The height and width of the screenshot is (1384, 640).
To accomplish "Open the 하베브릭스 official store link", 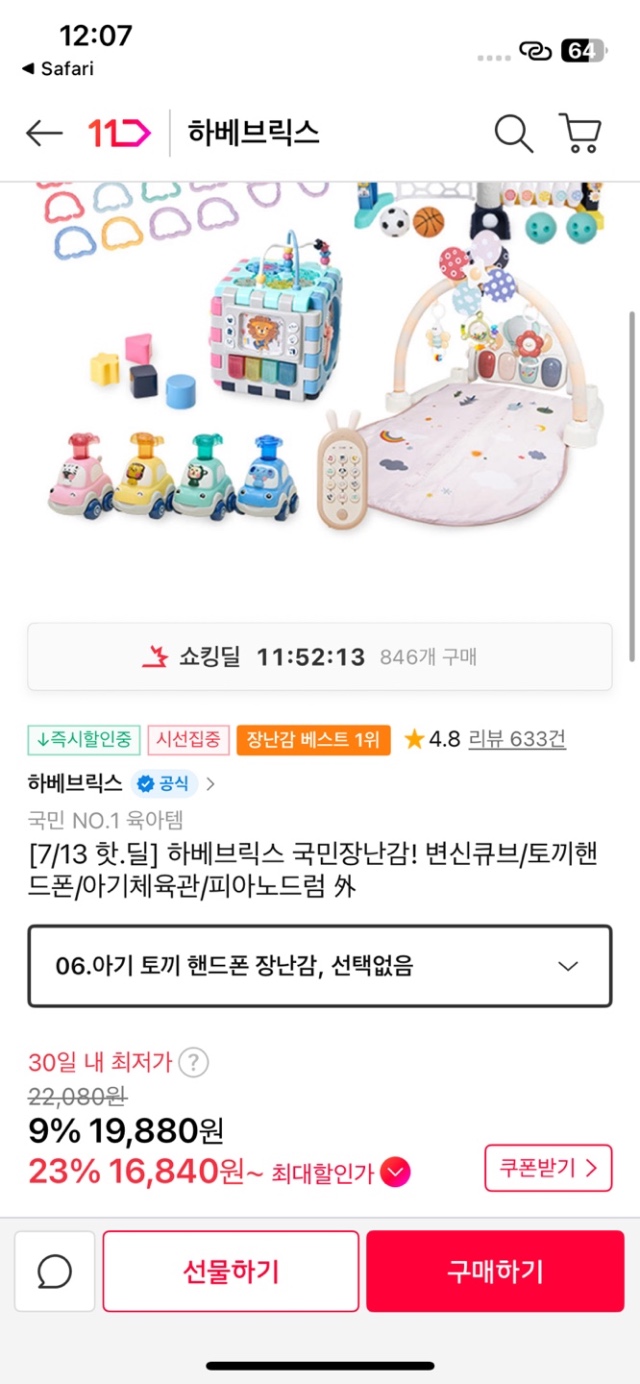I will [120, 783].
